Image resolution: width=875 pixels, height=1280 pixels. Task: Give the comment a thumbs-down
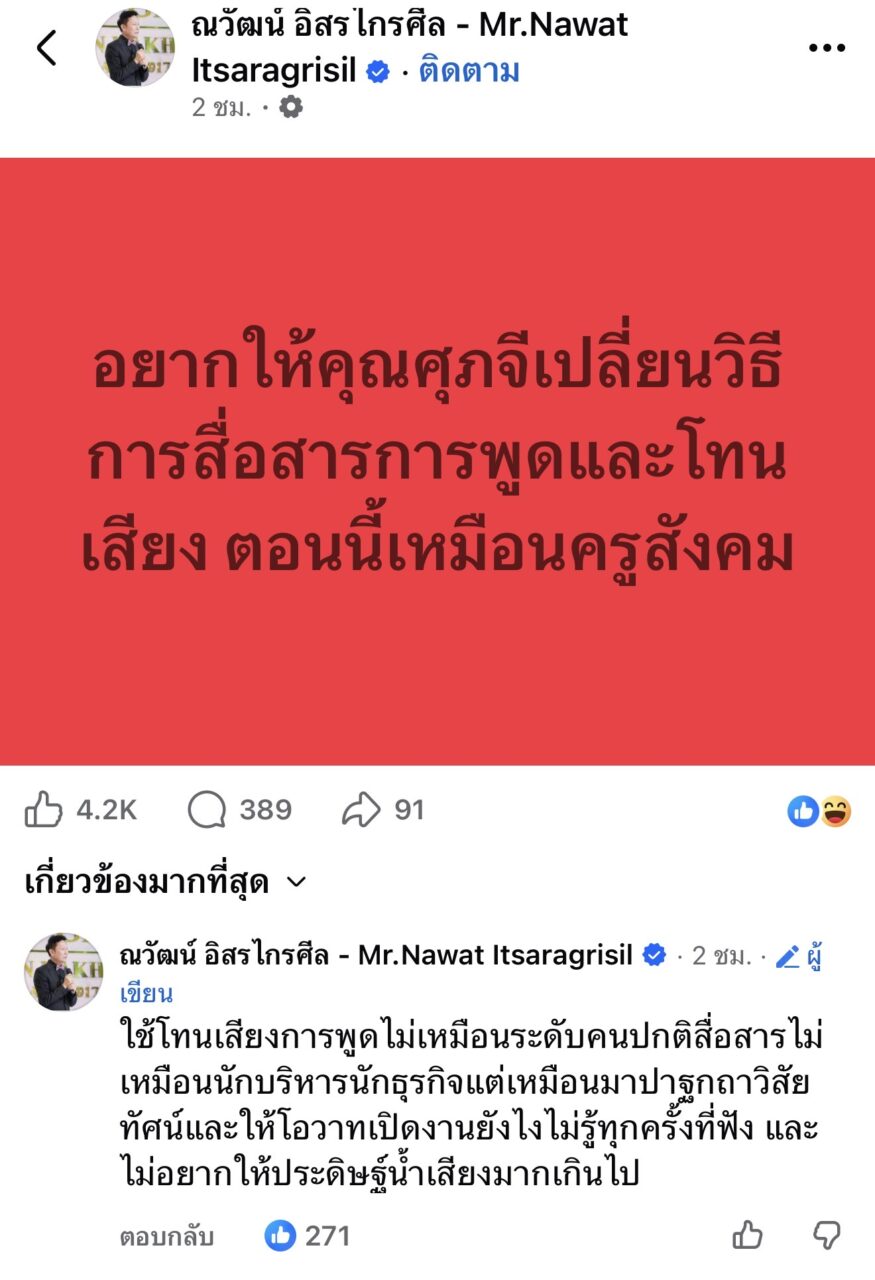[x=827, y=1236]
